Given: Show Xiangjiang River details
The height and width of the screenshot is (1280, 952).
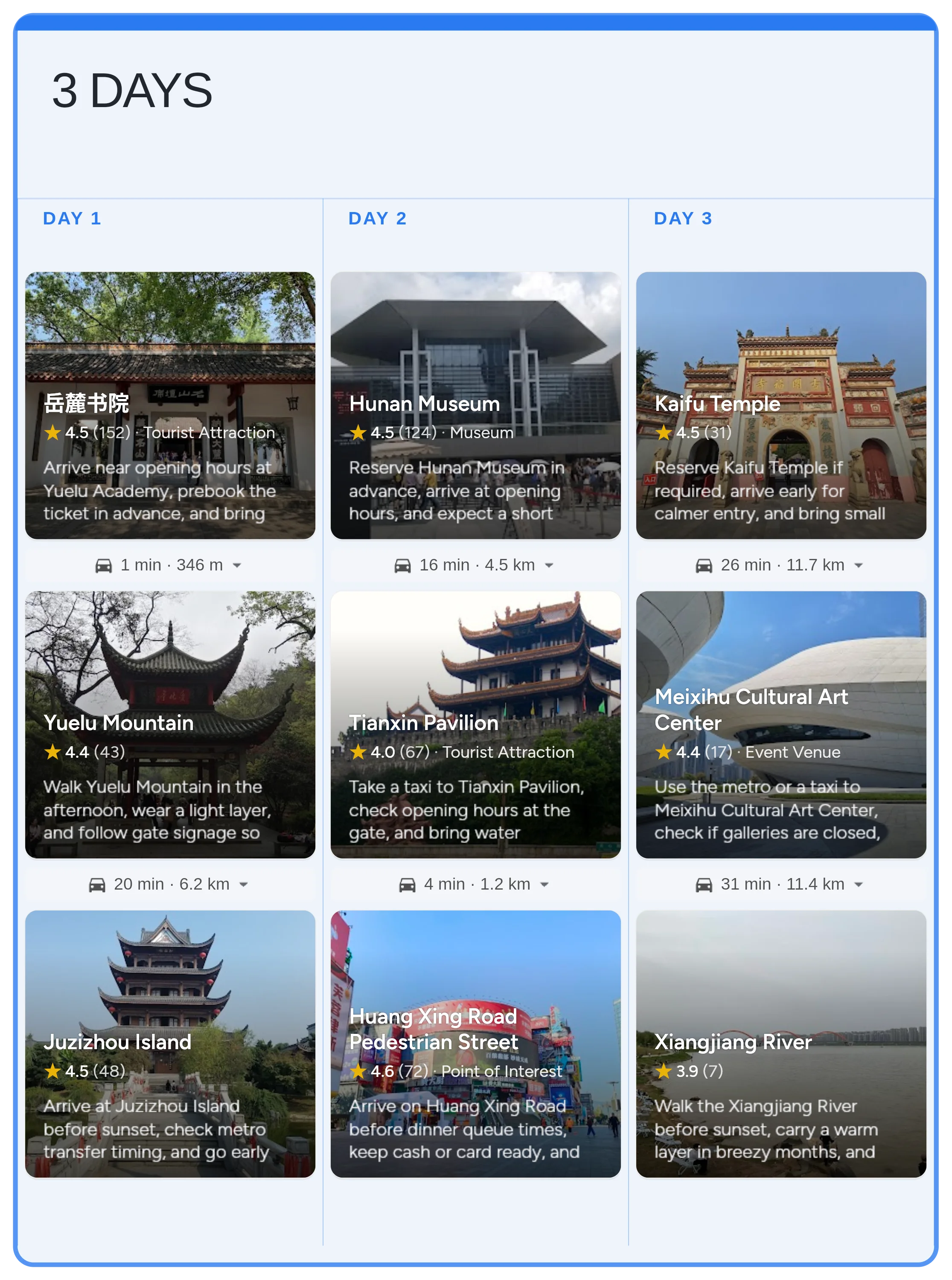Looking at the screenshot, I should pyautogui.click(x=781, y=1043).
